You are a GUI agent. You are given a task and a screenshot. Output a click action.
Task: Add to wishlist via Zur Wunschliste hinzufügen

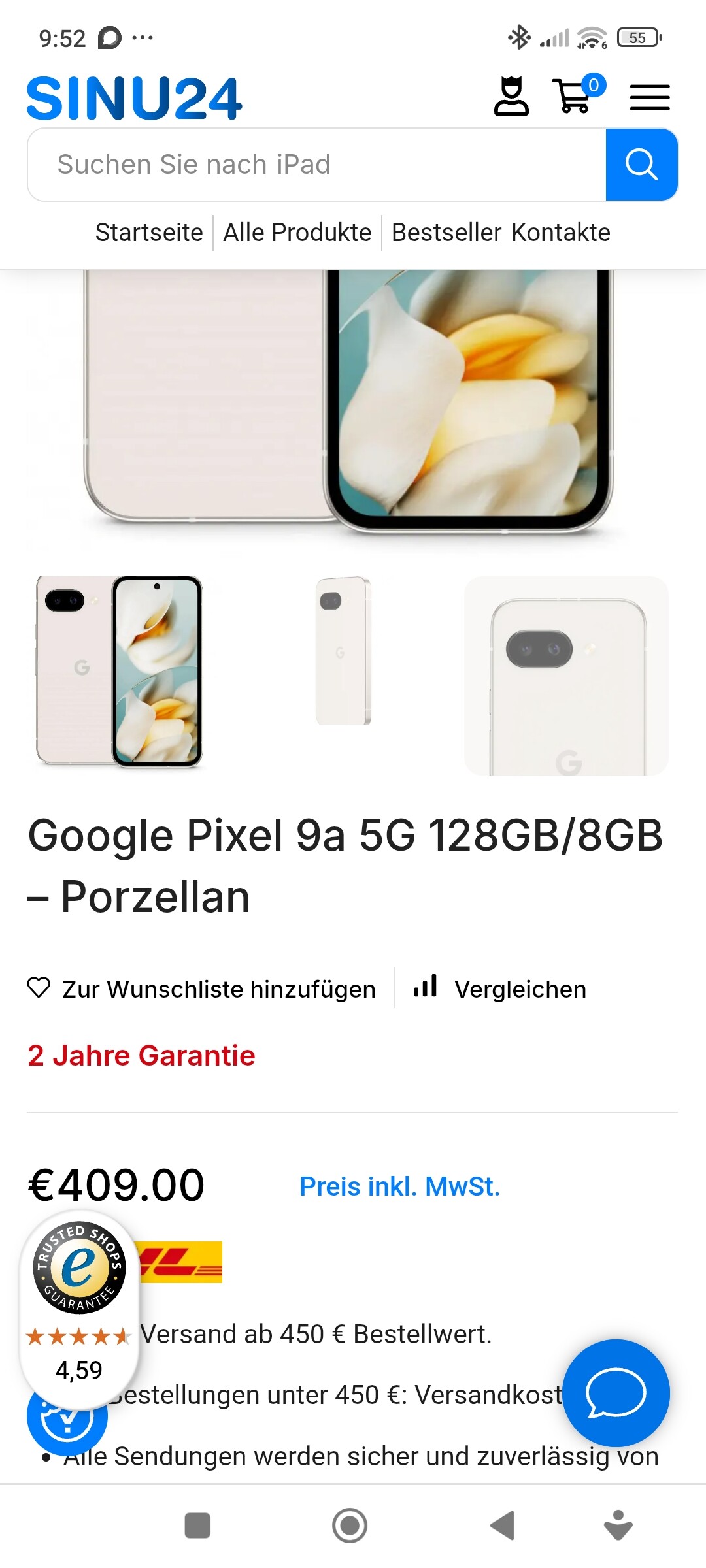click(x=201, y=988)
